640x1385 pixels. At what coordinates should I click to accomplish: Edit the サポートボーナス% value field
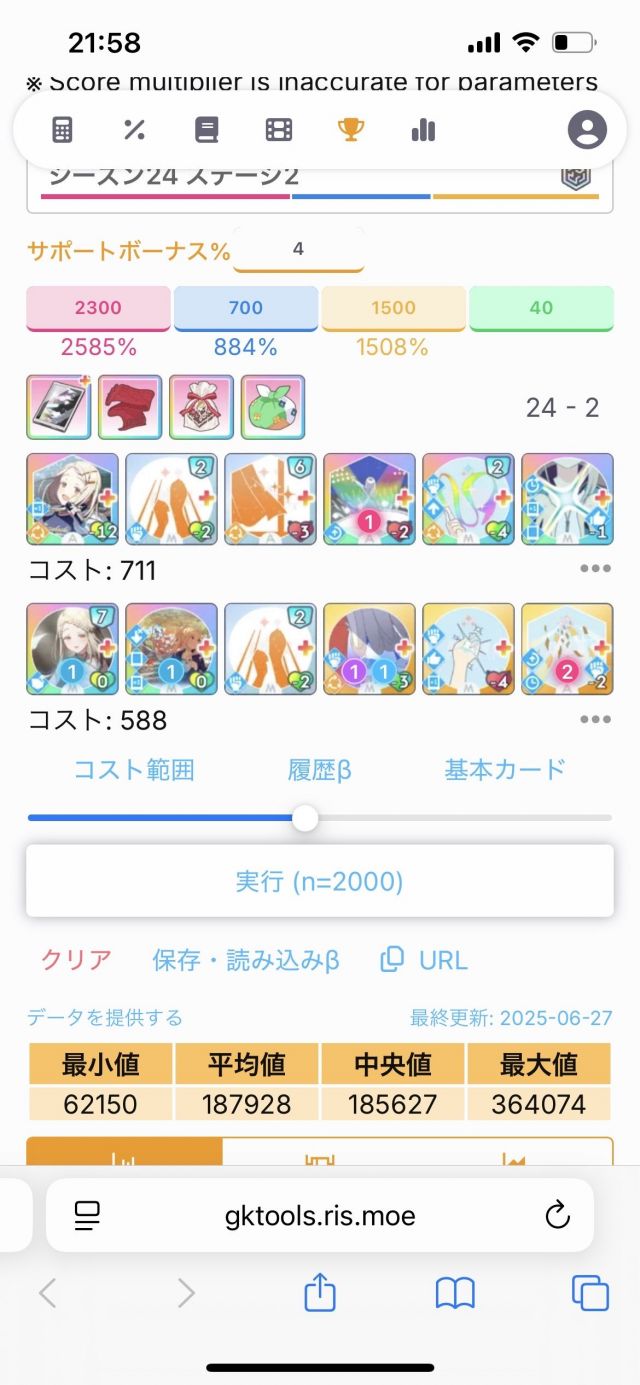pyautogui.click(x=298, y=250)
